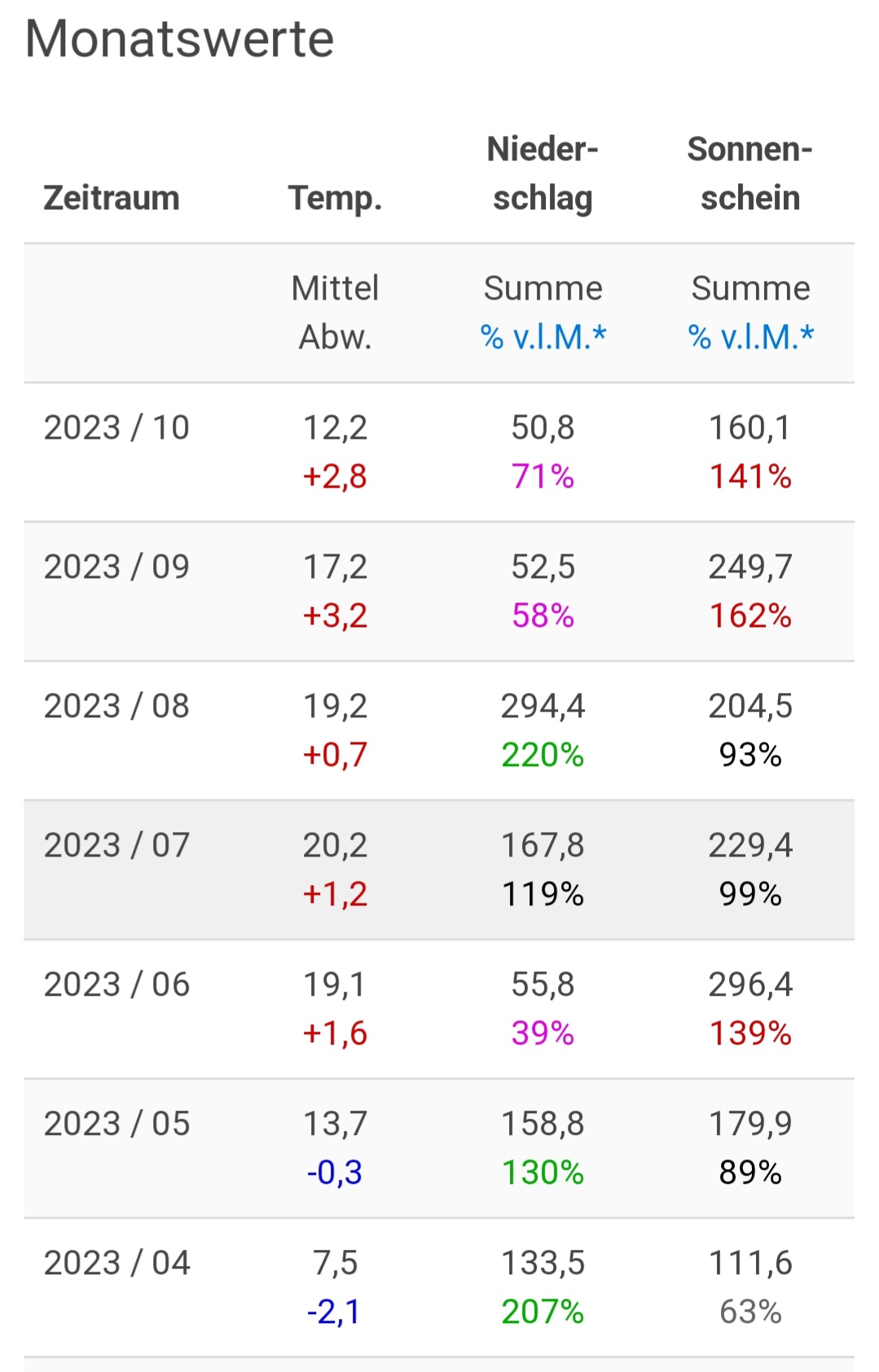Image resolution: width=879 pixels, height=1372 pixels.
Task: Open the '% v.l.M.*' link under Niederschlag
Action: pos(543,336)
